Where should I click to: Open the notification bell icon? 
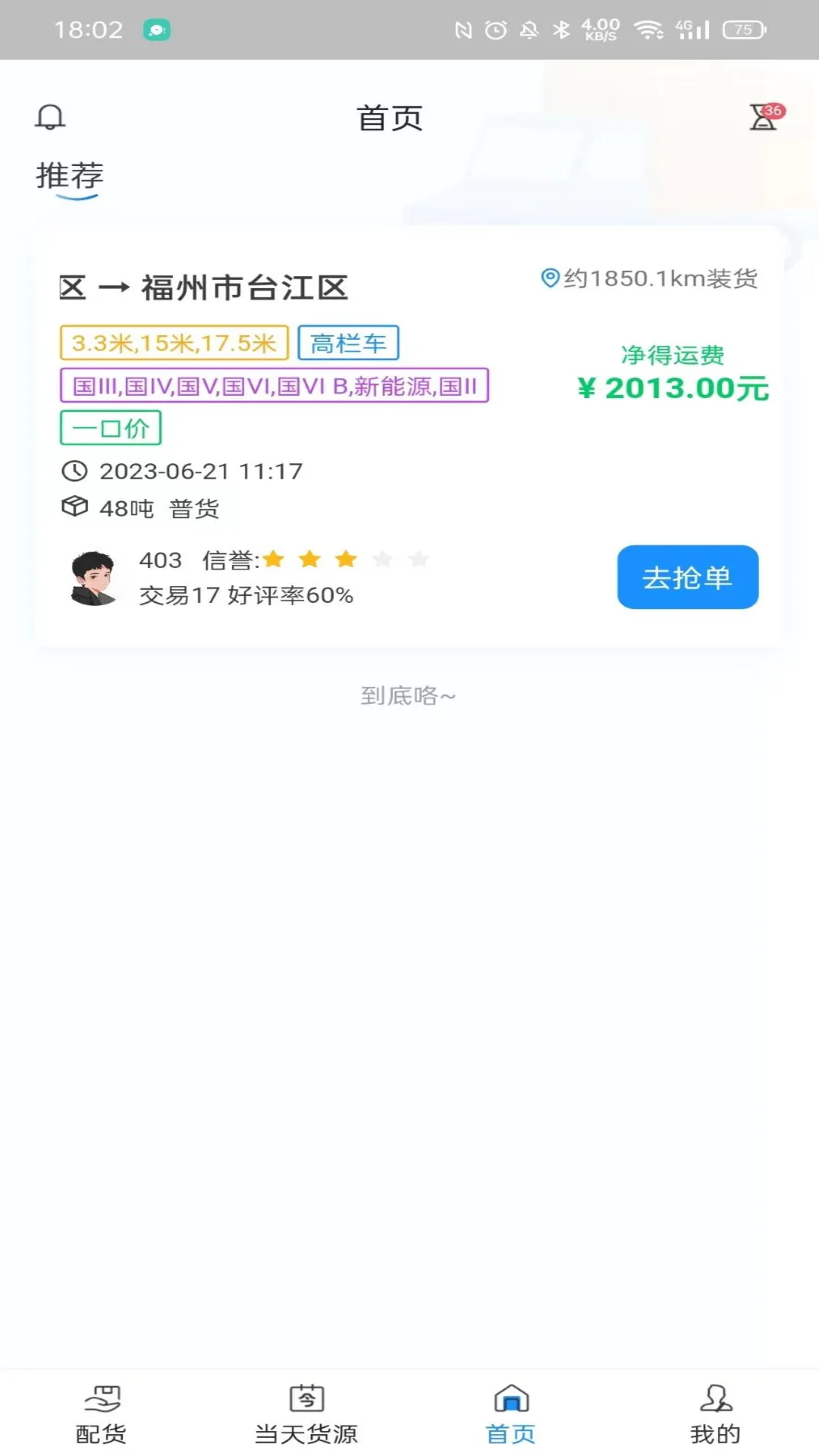tap(50, 118)
